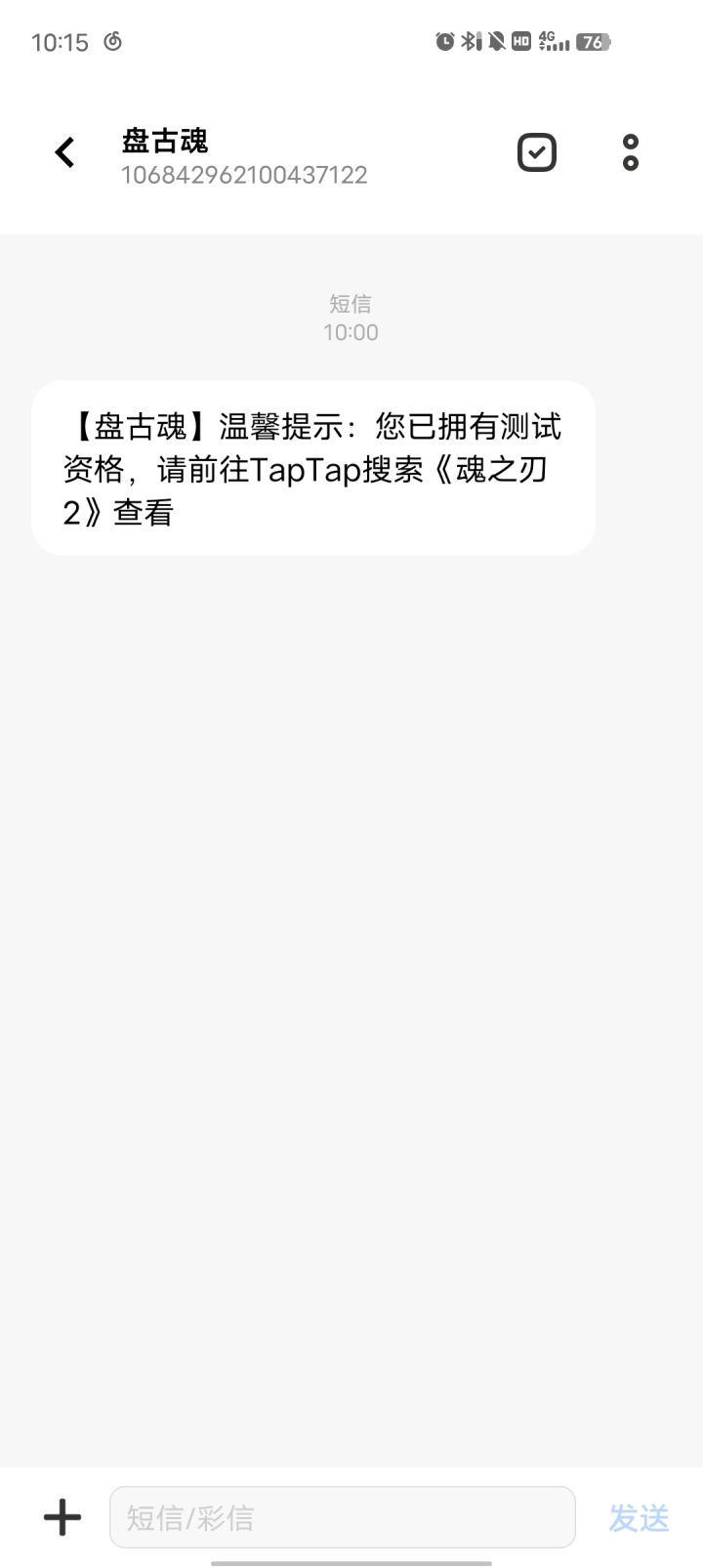
Task: Tap the 发送 send button
Action: click(639, 1517)
